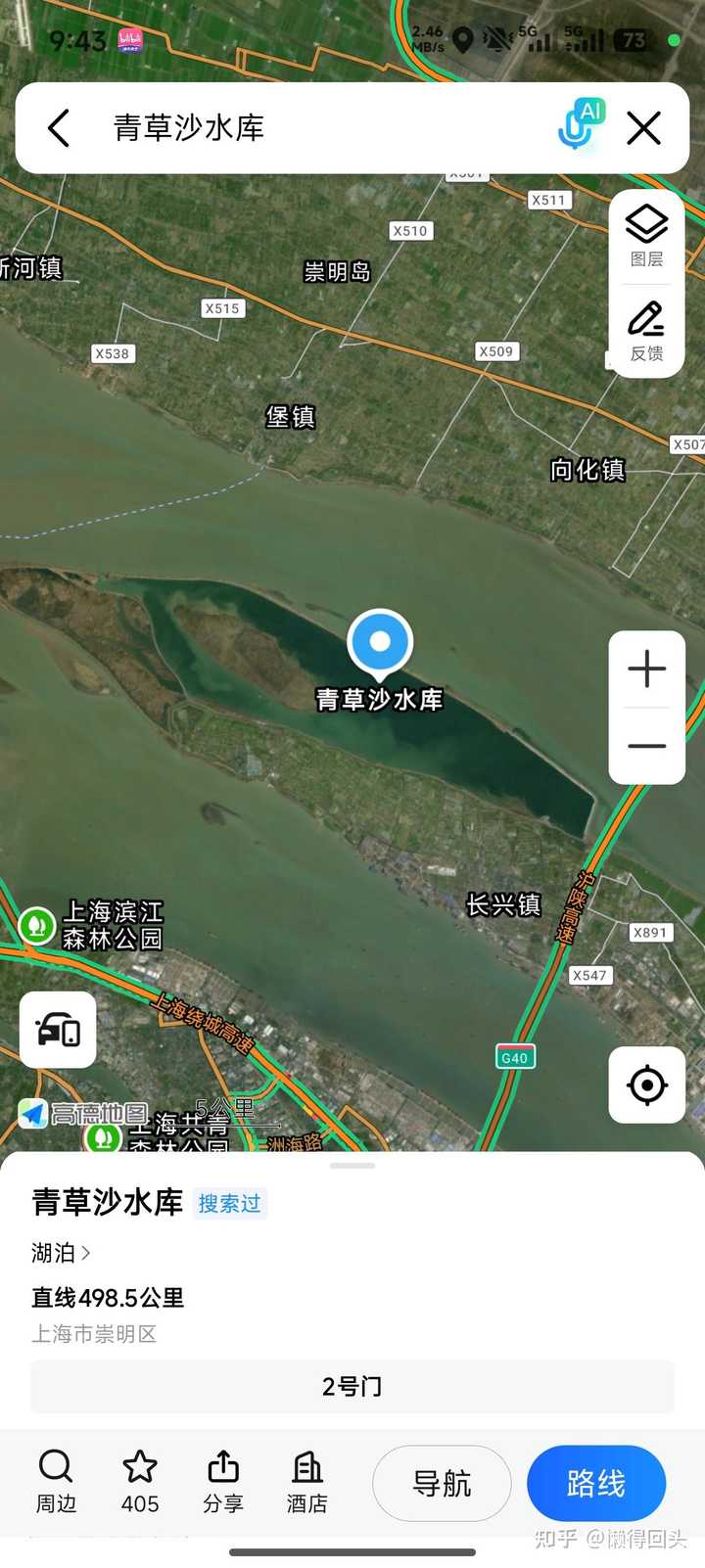The width and height of the screenshot is (705, 1568).
Task: Select the 青草沙水库 map pin
Action: coord(380,643)
